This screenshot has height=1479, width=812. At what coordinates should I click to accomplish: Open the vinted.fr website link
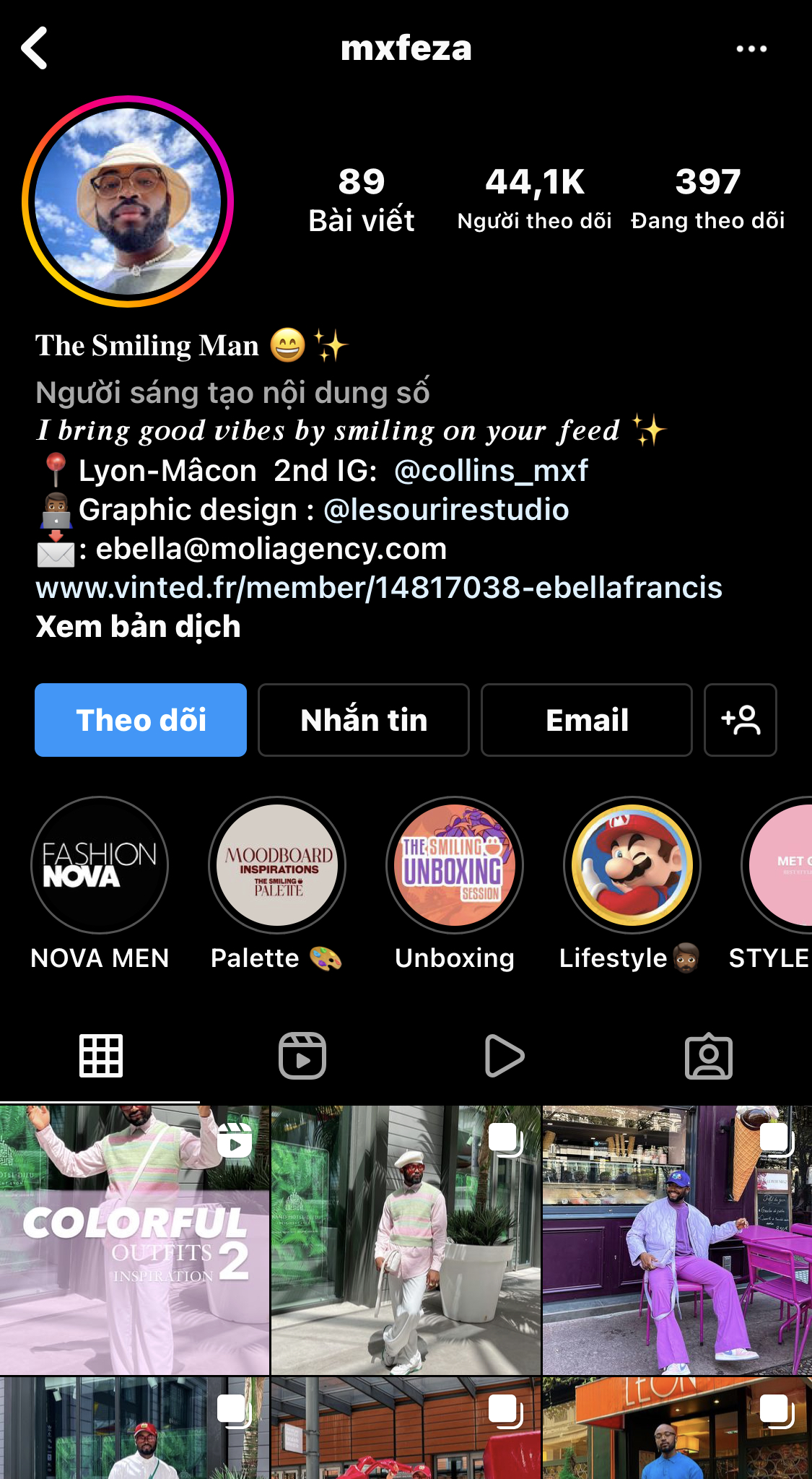pyautogui.click(x=379, y=588)
